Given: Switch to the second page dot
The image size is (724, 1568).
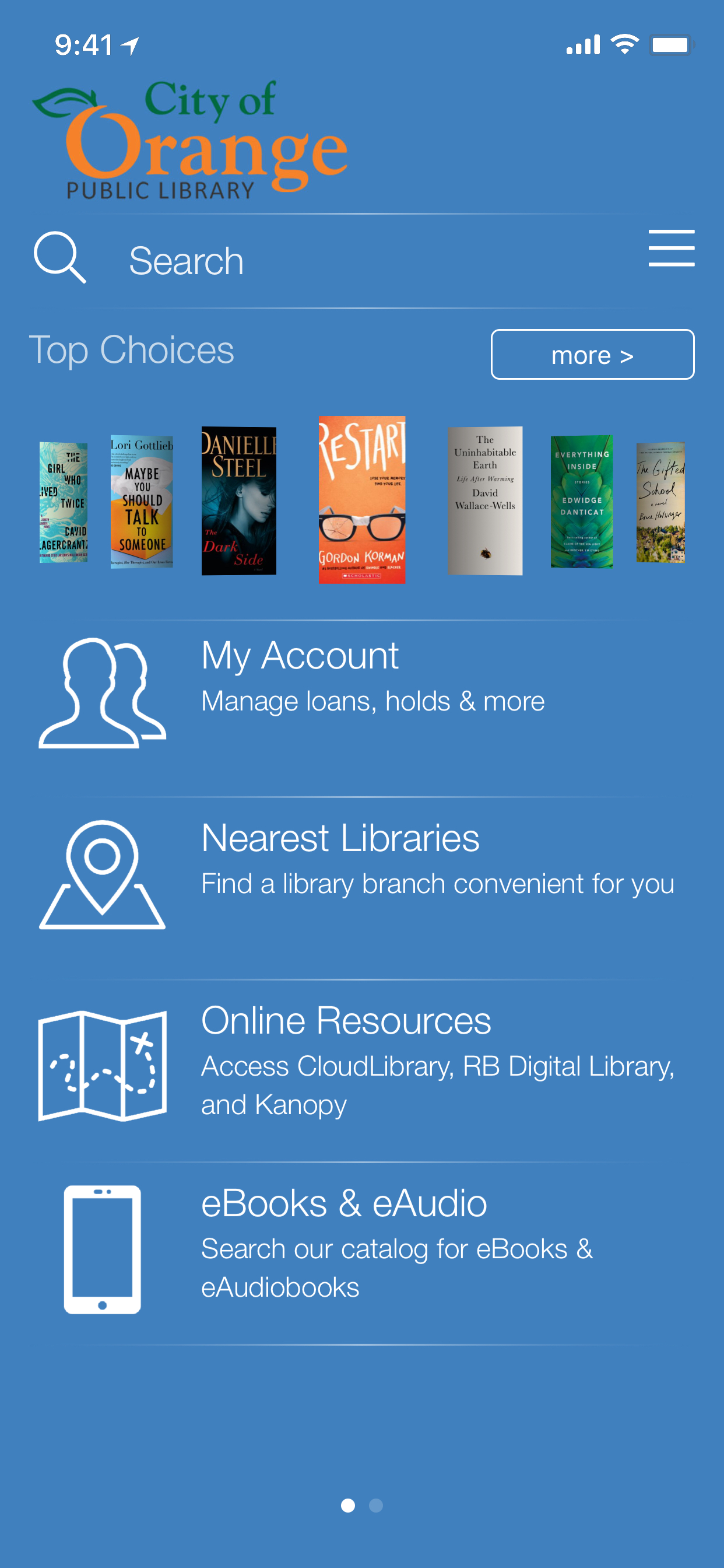Looking at the screenshot, I should click(x=376, y=1506).
